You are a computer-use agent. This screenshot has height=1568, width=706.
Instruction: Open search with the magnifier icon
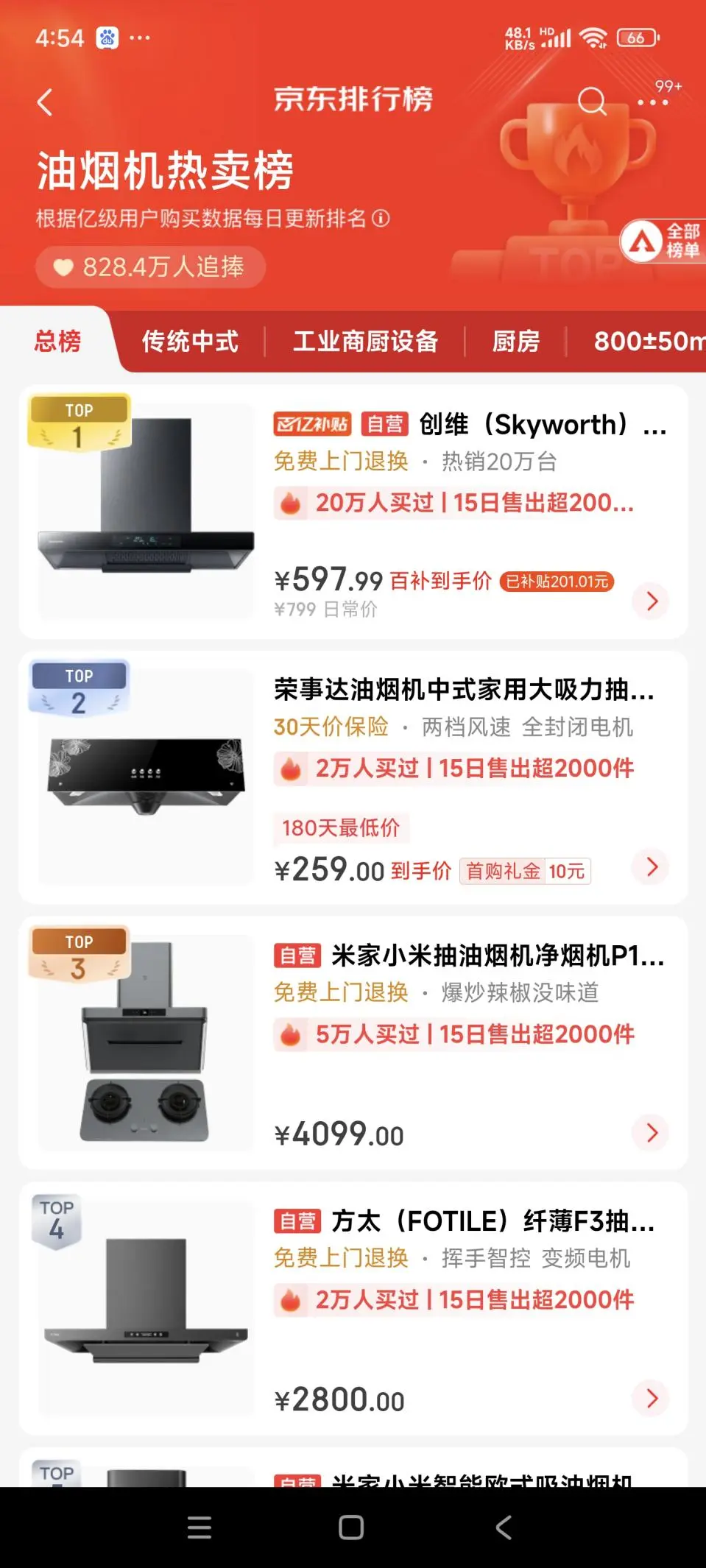tap(591, 102)
